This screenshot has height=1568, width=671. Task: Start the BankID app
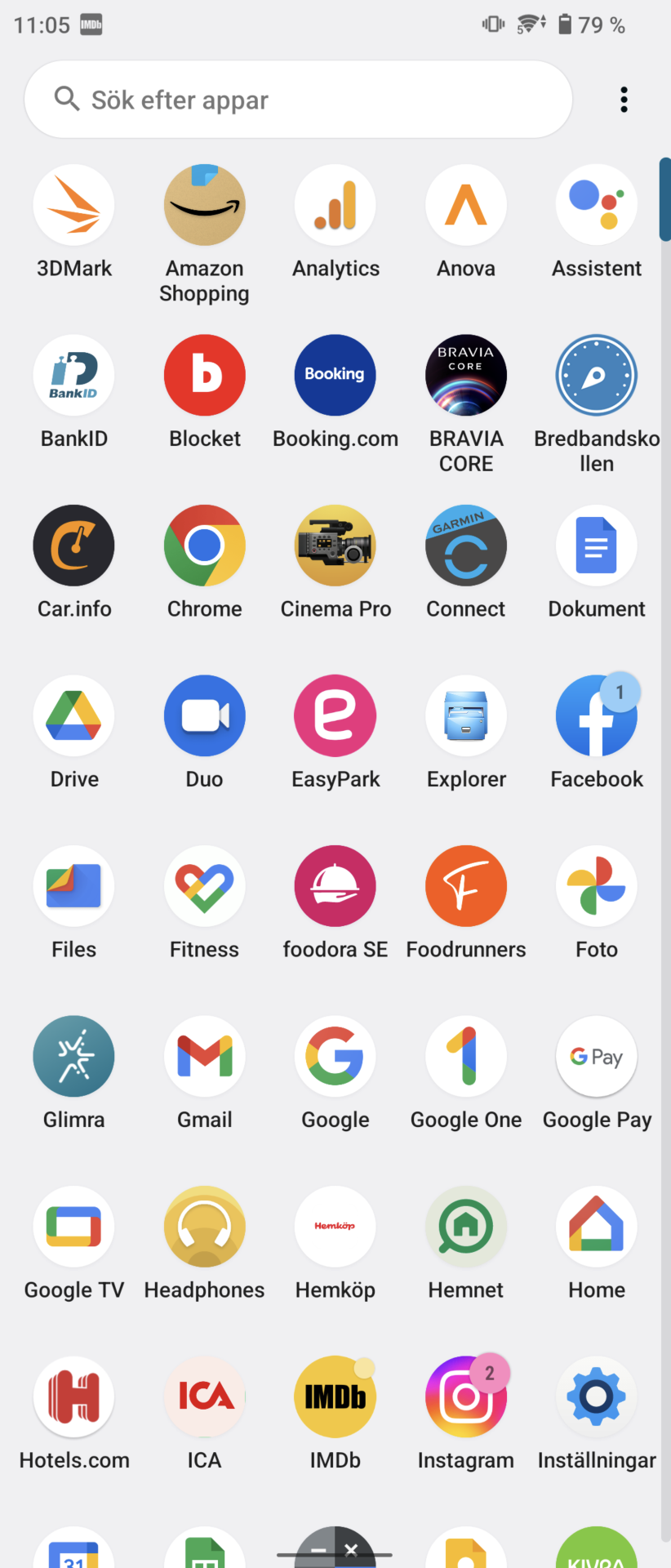click(x=74, y=376)
